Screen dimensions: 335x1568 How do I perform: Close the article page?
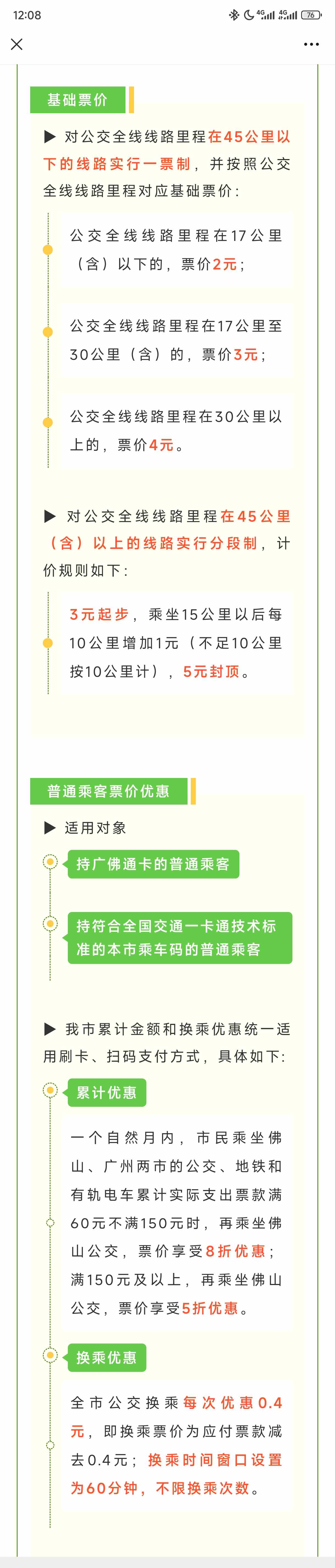click(x=17, y=44)
